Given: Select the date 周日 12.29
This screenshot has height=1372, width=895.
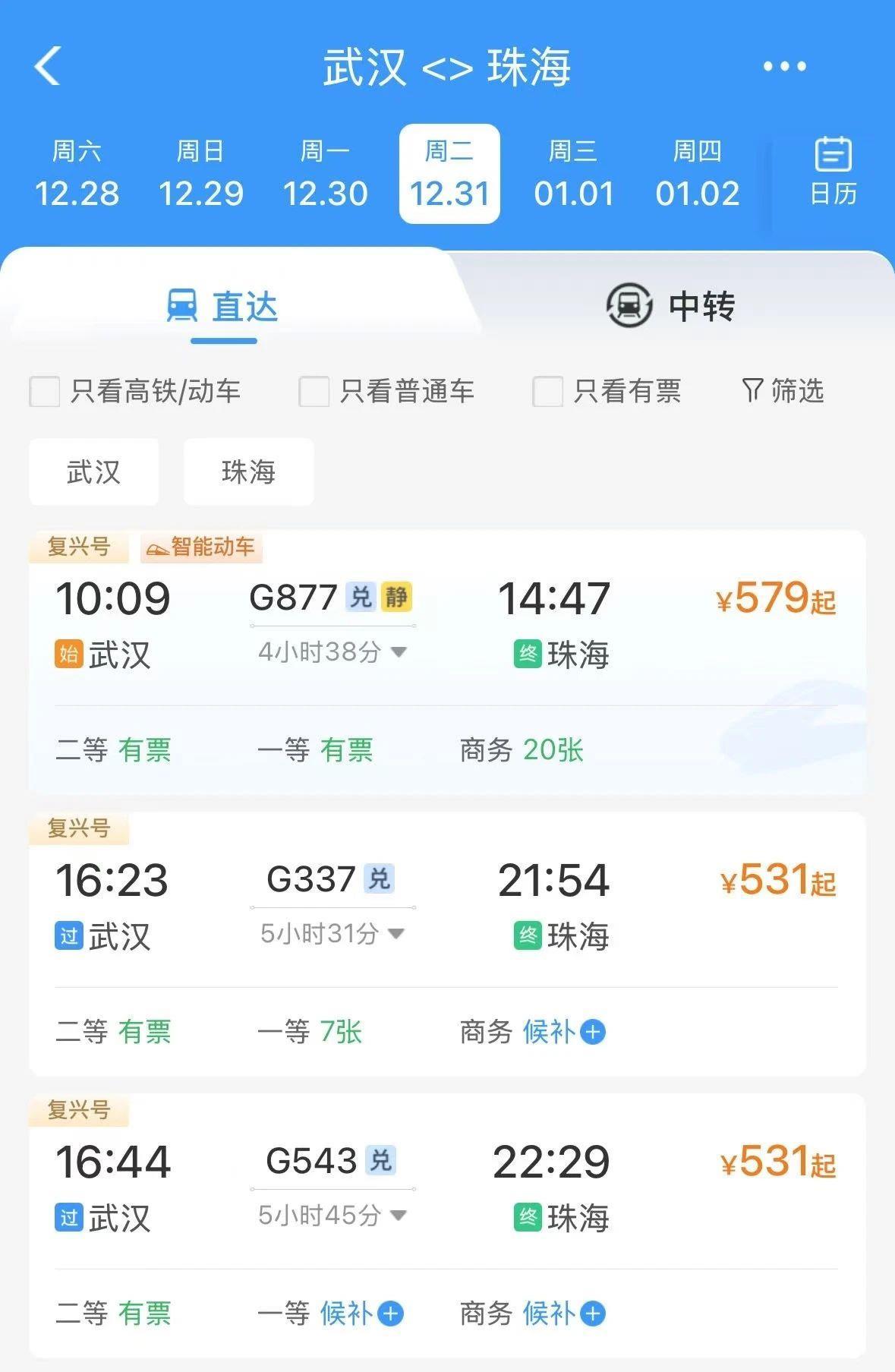Looking at the screenshot, I should point(200,174).
